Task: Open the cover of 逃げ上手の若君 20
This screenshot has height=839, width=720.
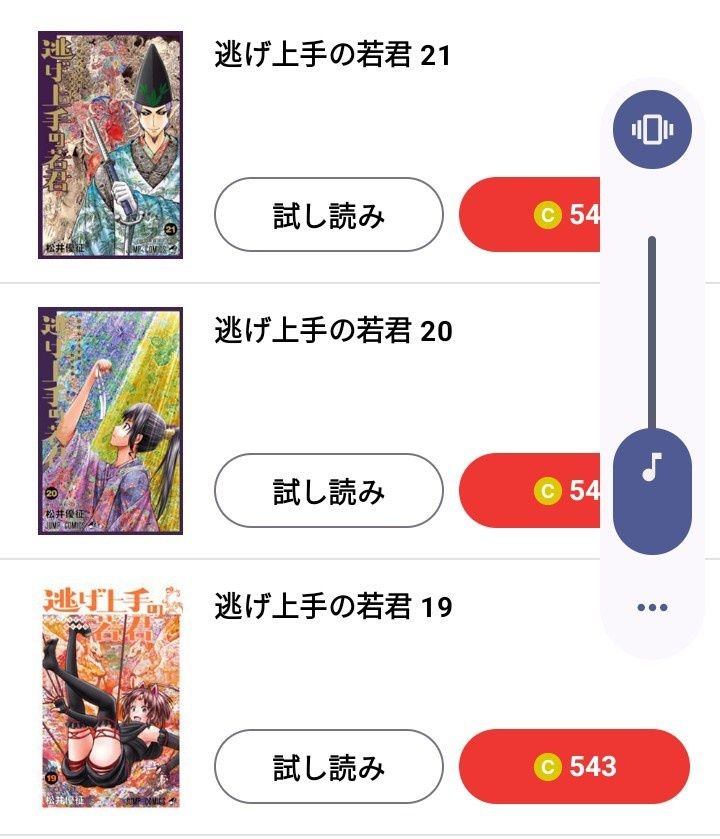Action: tap(110, 421)
